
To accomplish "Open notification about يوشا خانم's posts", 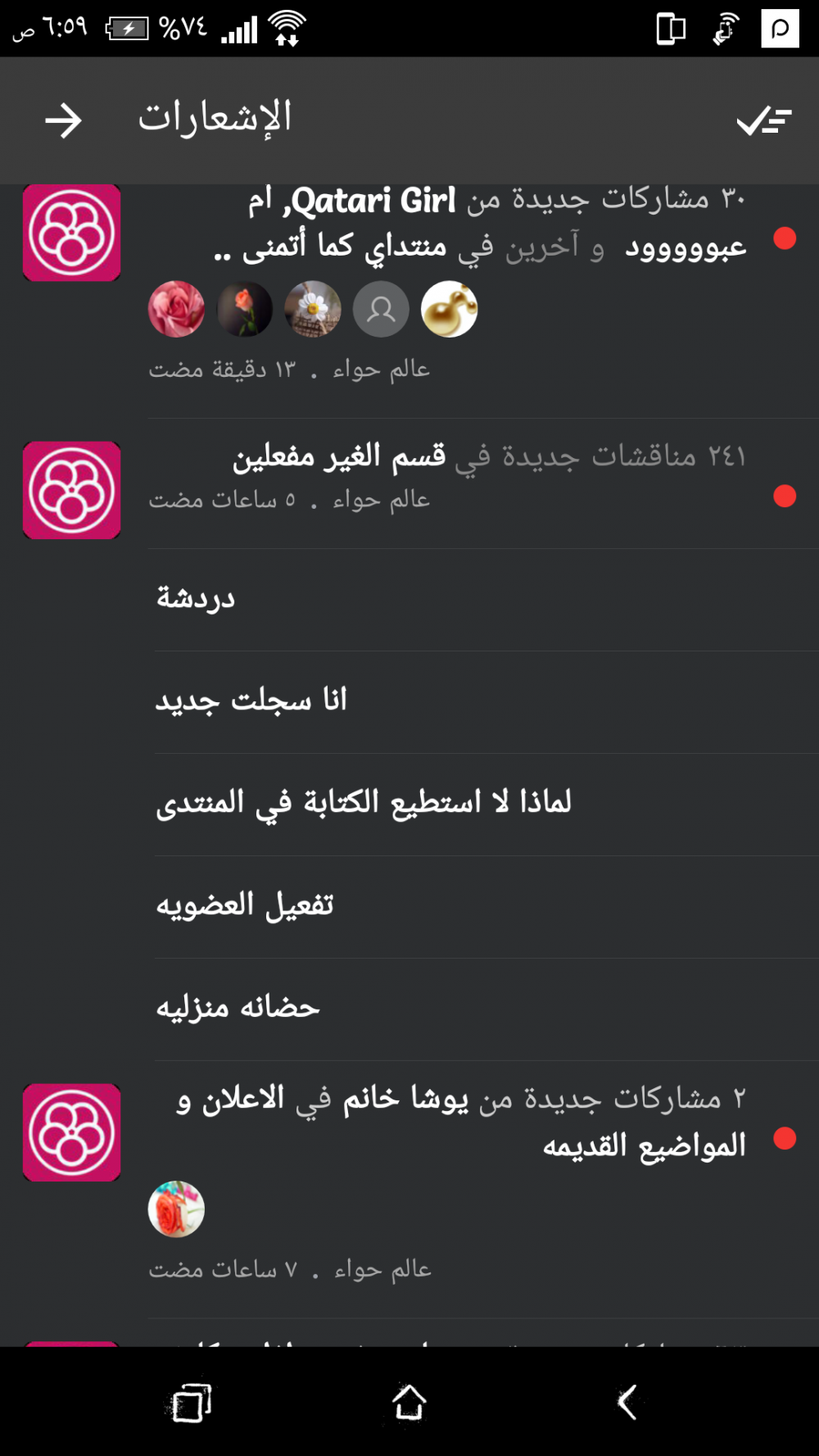I will [461, 1121].
